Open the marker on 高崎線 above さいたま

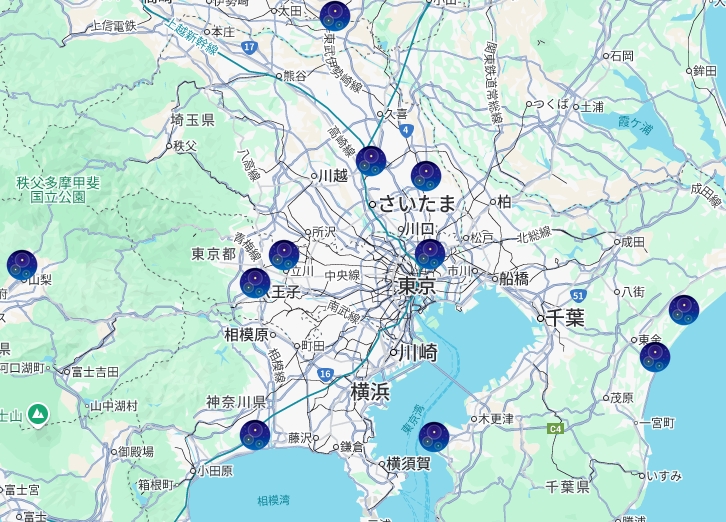[371, 161]
